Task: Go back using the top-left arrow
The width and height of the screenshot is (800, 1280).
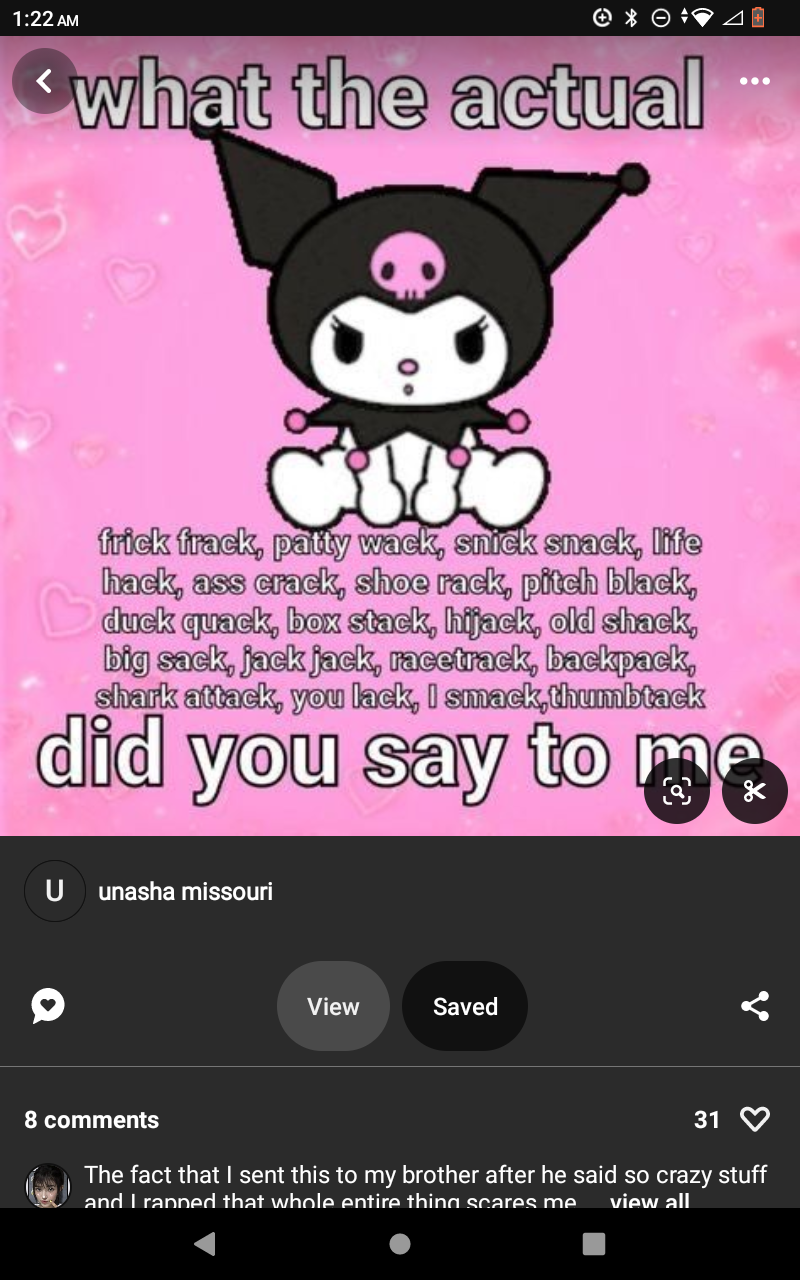Action: [44, 82]
